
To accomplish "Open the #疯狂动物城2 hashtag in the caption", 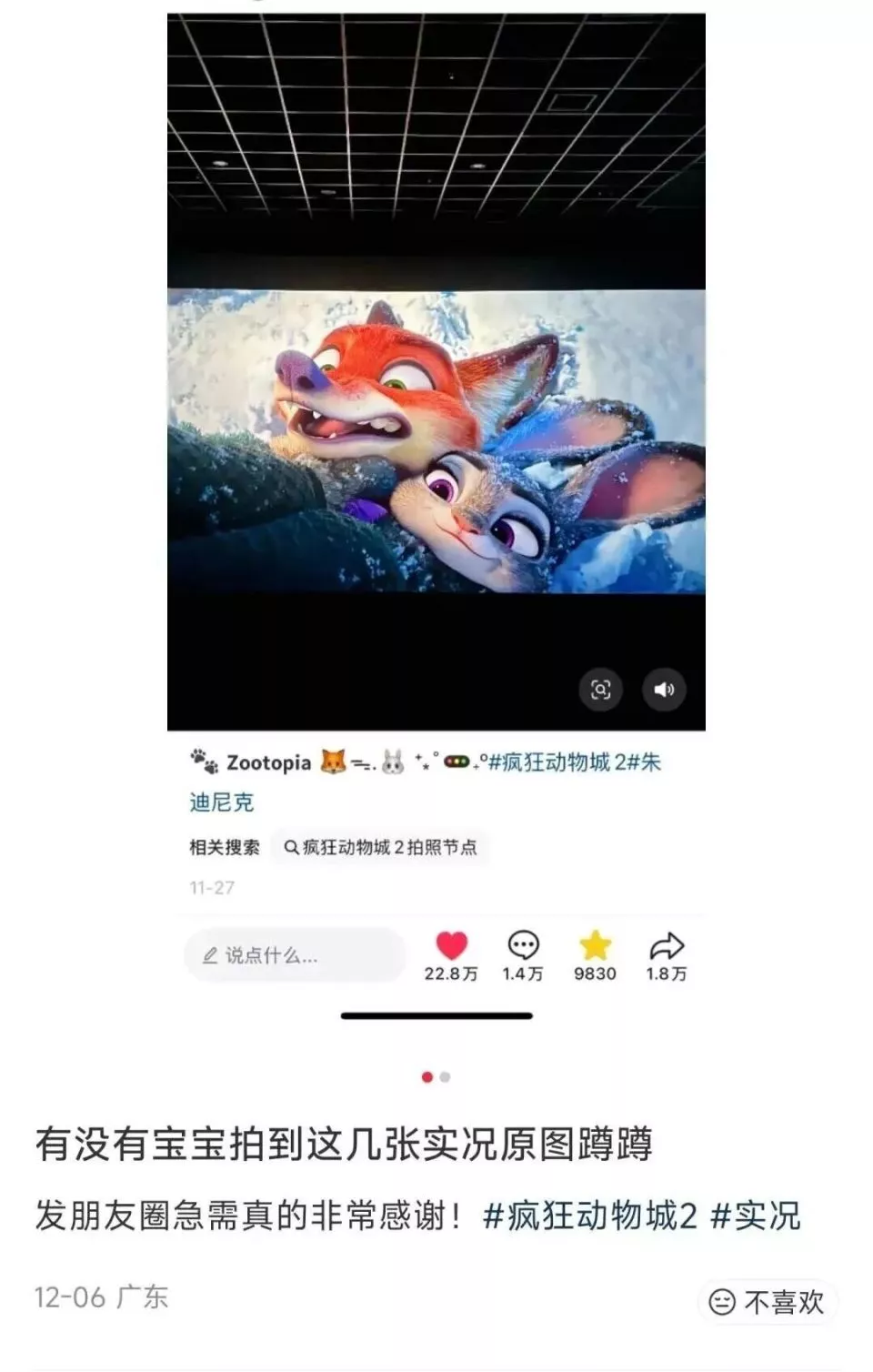I will click(x=589, y=1216).
